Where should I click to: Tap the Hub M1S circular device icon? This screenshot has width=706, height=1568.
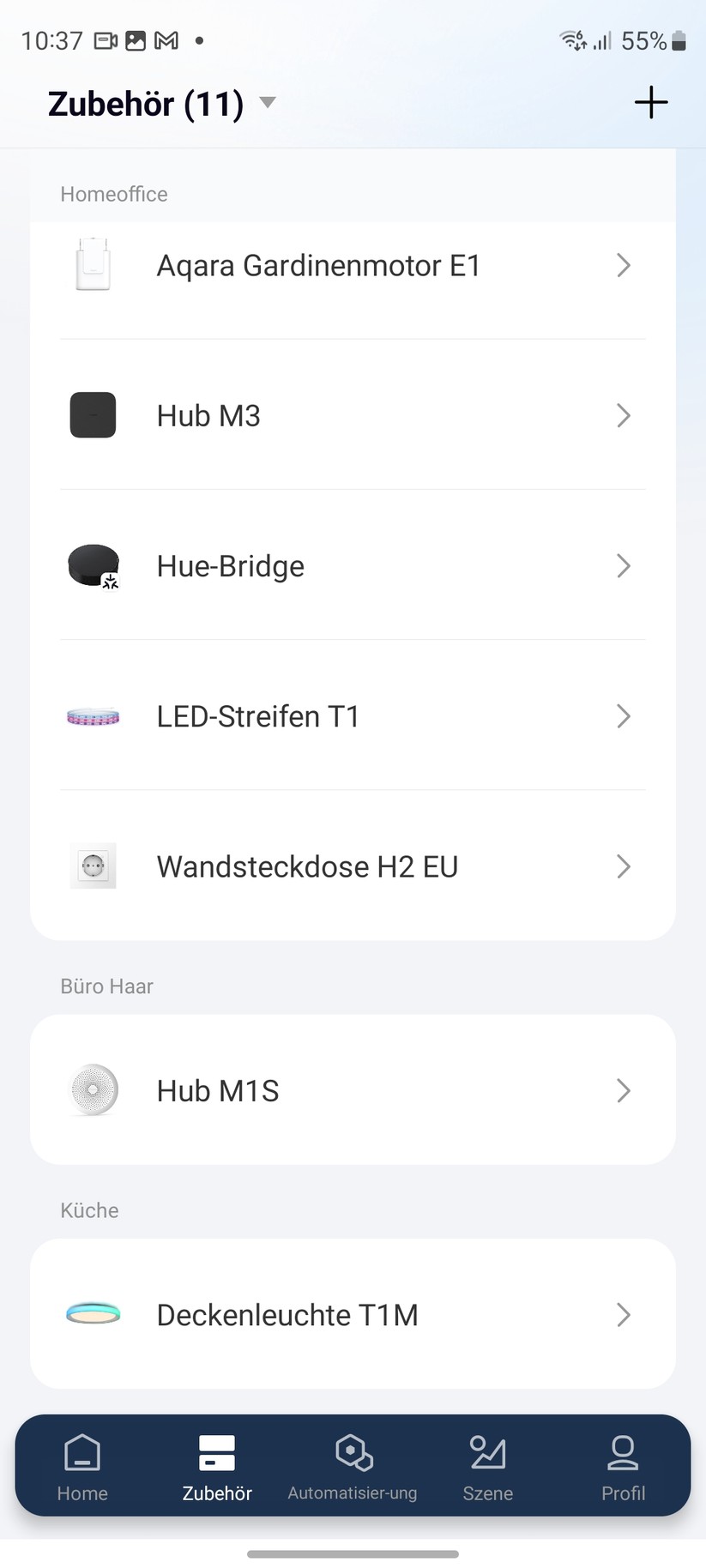[x=93, y=1090]
